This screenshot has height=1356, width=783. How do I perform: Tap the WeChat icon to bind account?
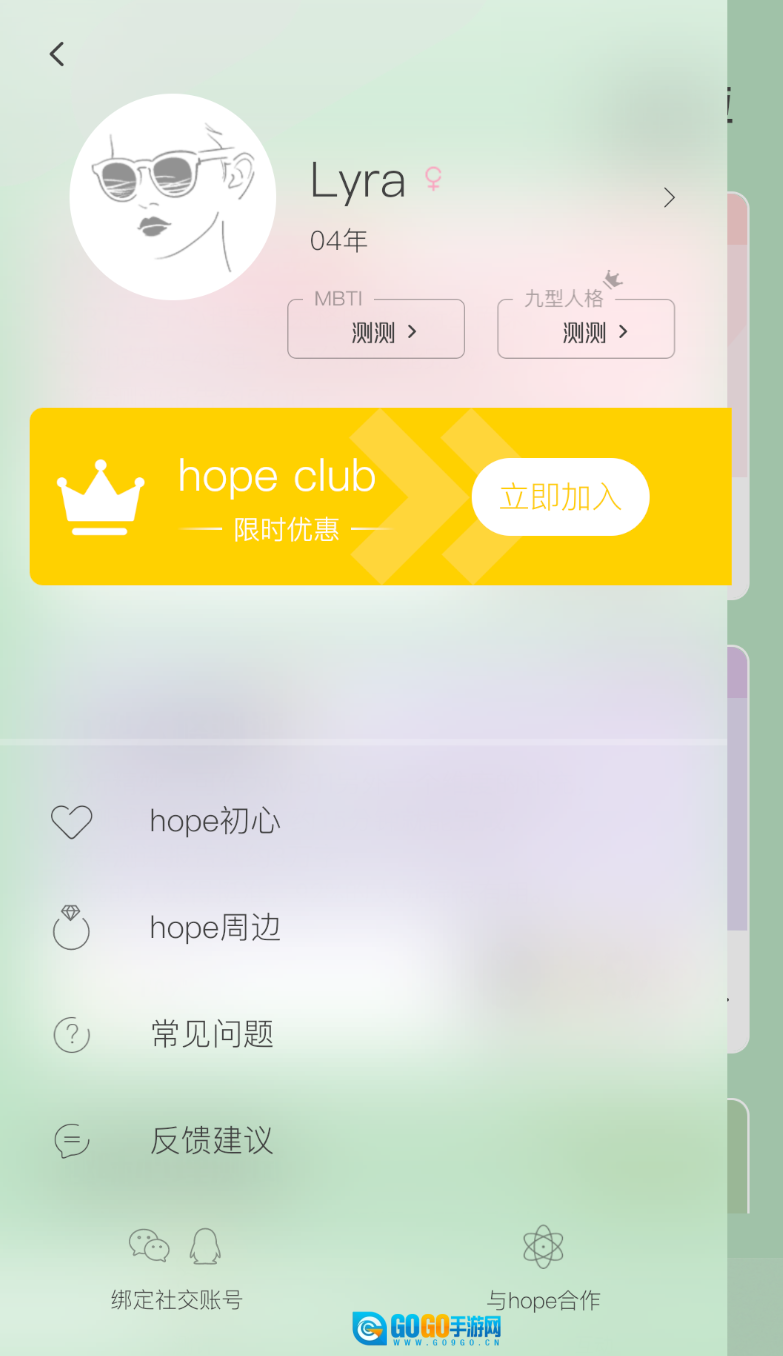coord(150,1246)
